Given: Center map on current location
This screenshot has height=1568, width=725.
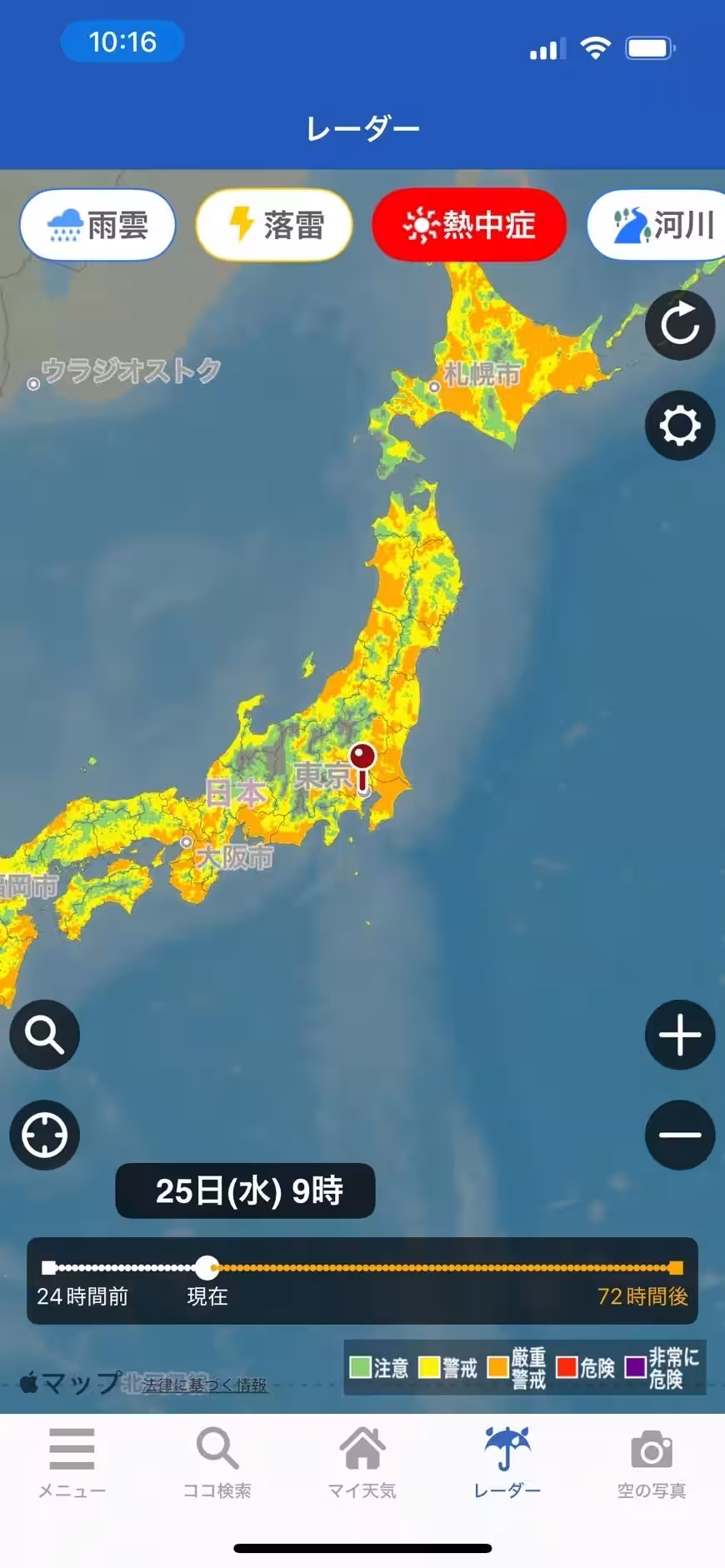Looking at the screenshot, I should point(44,1135).
